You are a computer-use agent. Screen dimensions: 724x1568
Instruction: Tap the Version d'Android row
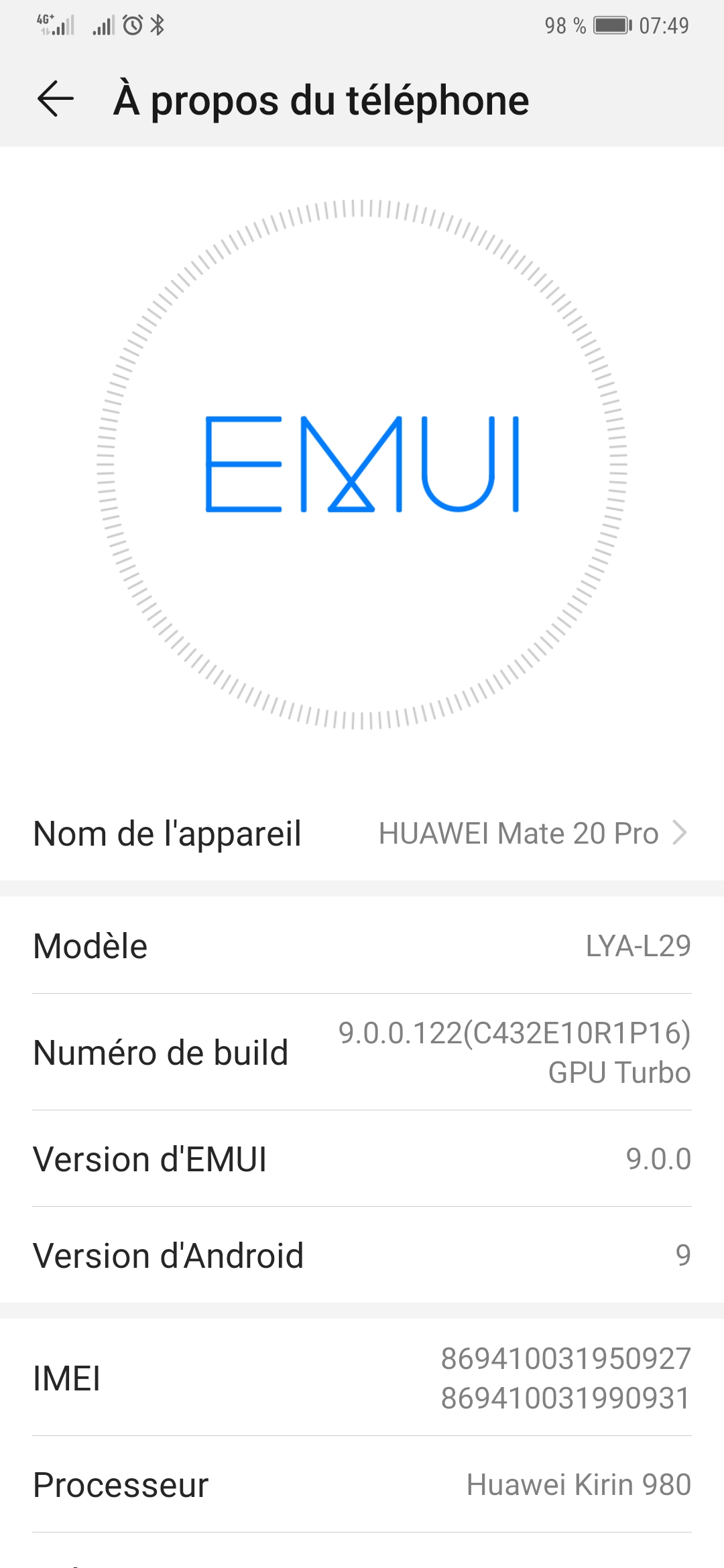[362, 1255]
